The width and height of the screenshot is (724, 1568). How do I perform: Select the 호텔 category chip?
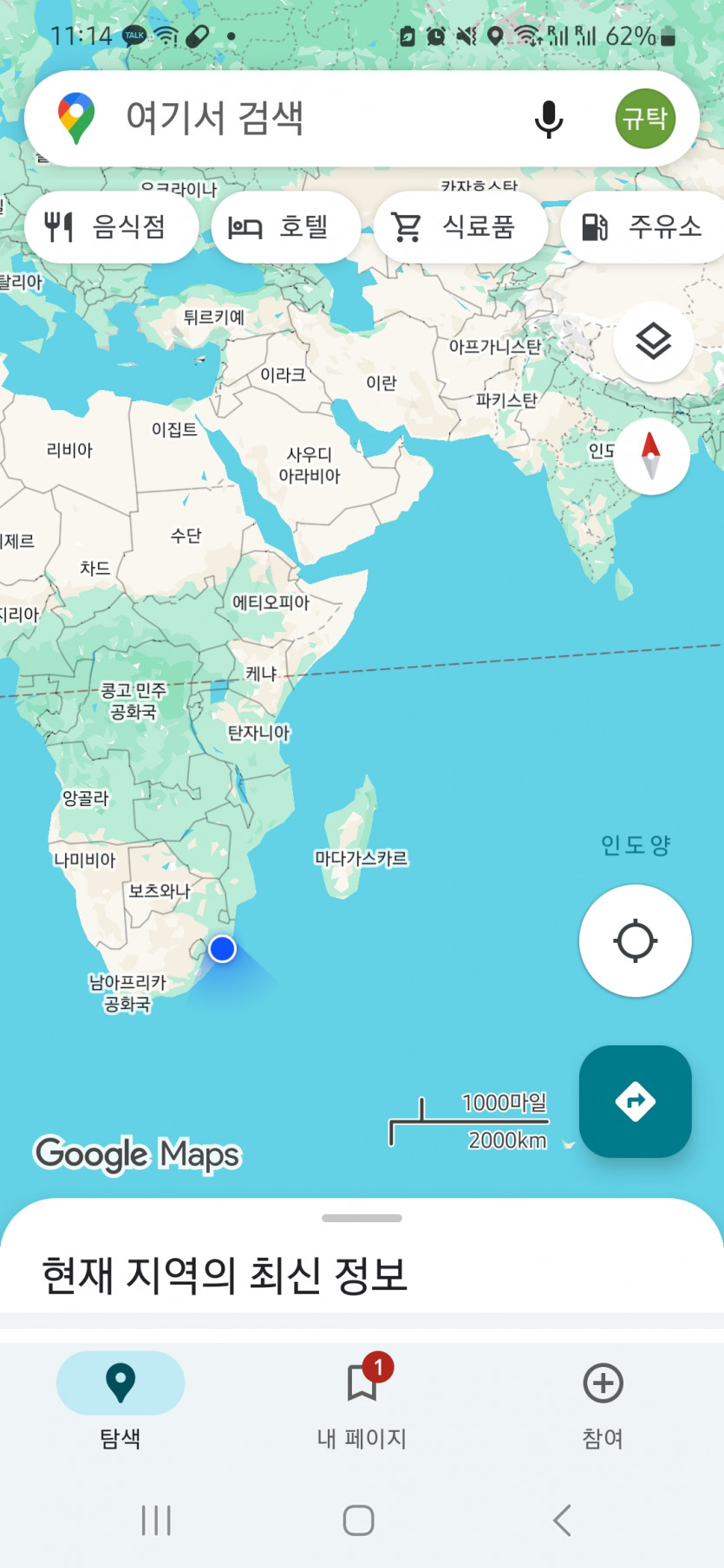click(285, 227)
